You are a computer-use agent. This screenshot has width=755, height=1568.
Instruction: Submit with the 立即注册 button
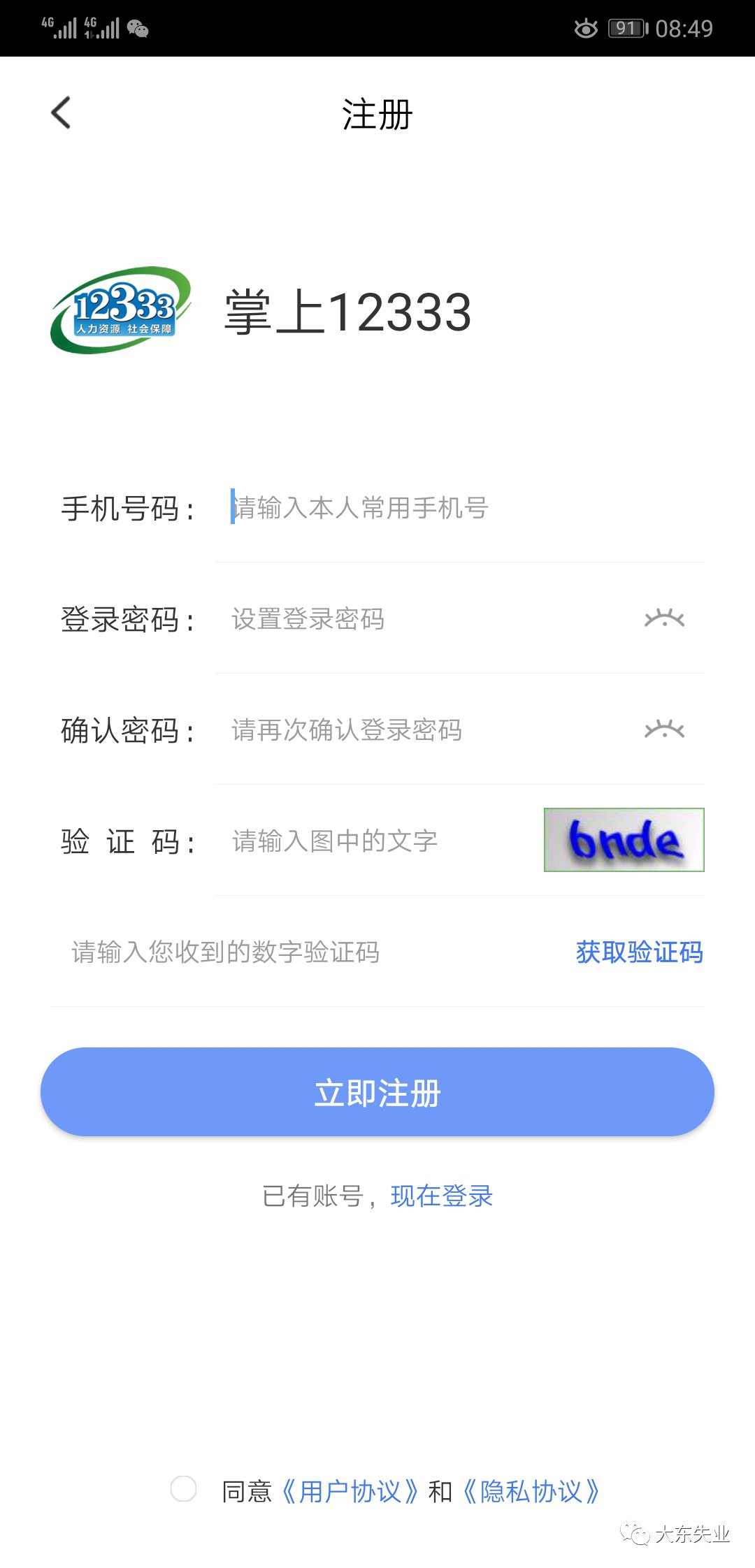(377, 1092)
